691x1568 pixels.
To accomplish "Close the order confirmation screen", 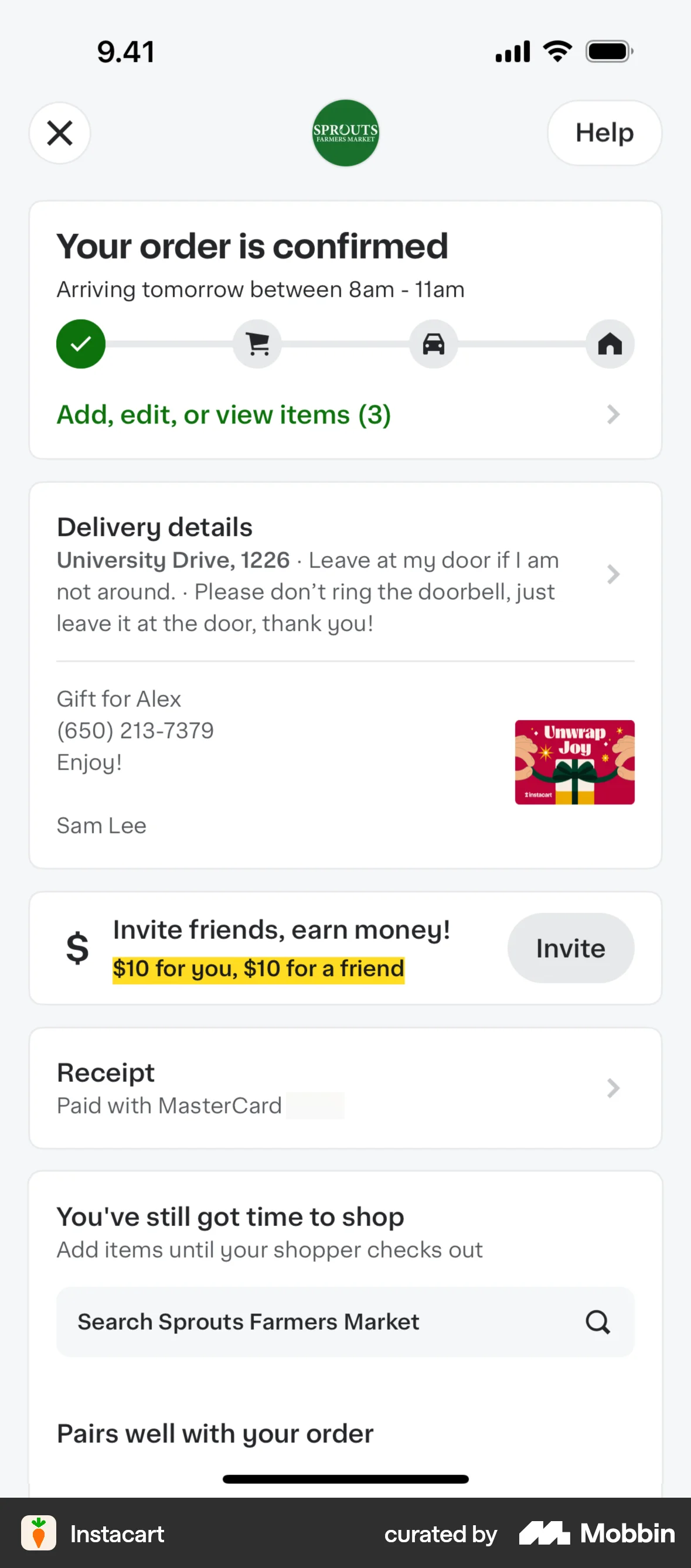I will [x=59, y=132].
